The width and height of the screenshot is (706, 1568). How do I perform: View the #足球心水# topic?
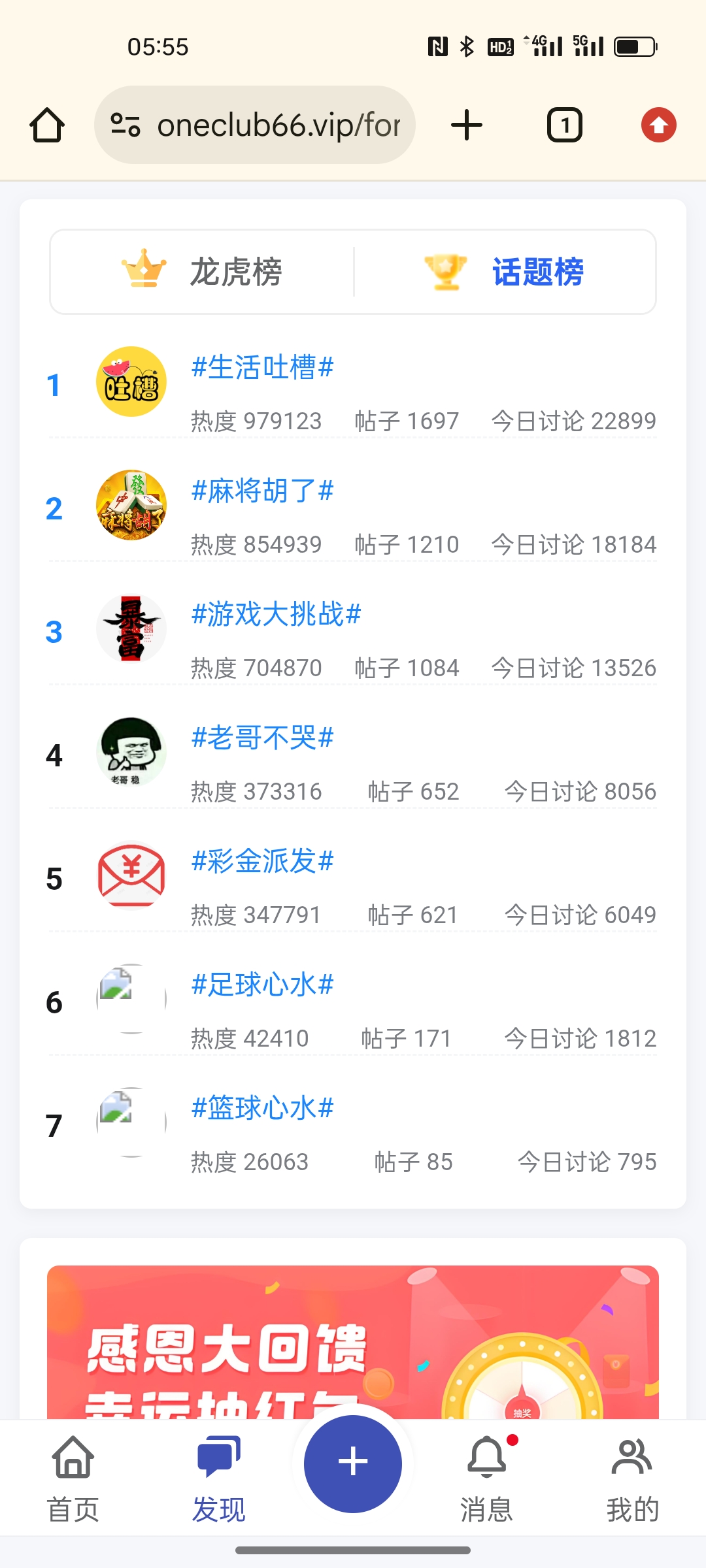coord(263,985)
